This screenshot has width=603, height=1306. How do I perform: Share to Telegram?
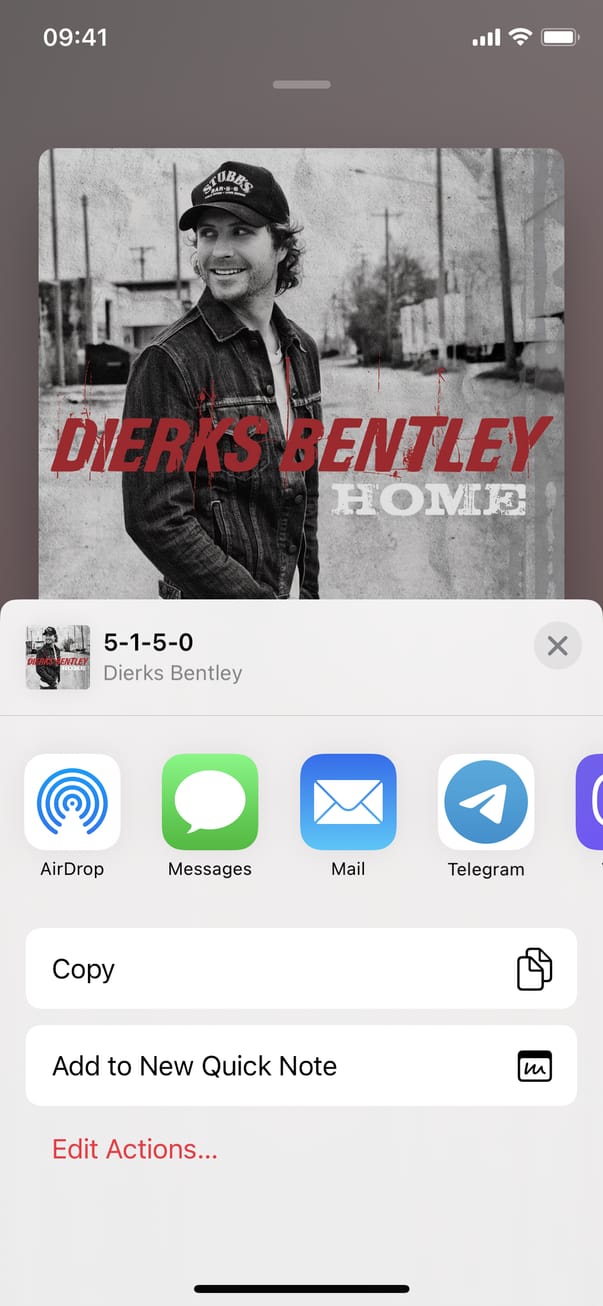click(486, 802)
